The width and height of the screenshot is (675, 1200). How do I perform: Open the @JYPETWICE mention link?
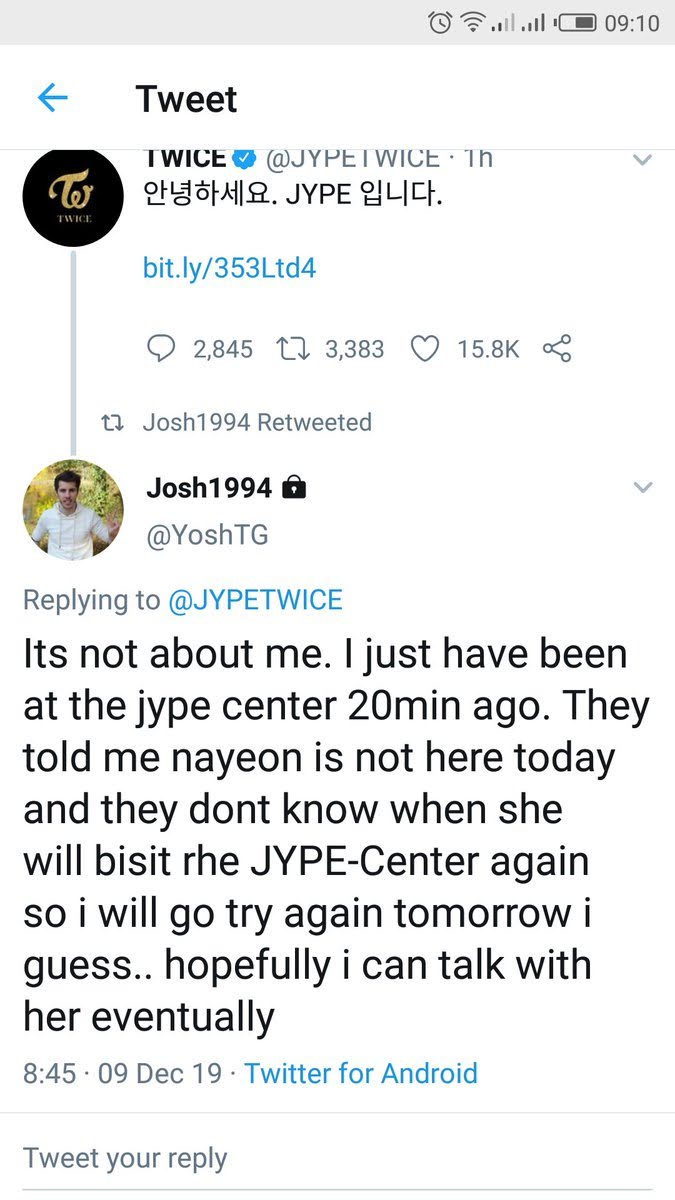[x=254, y=600]
